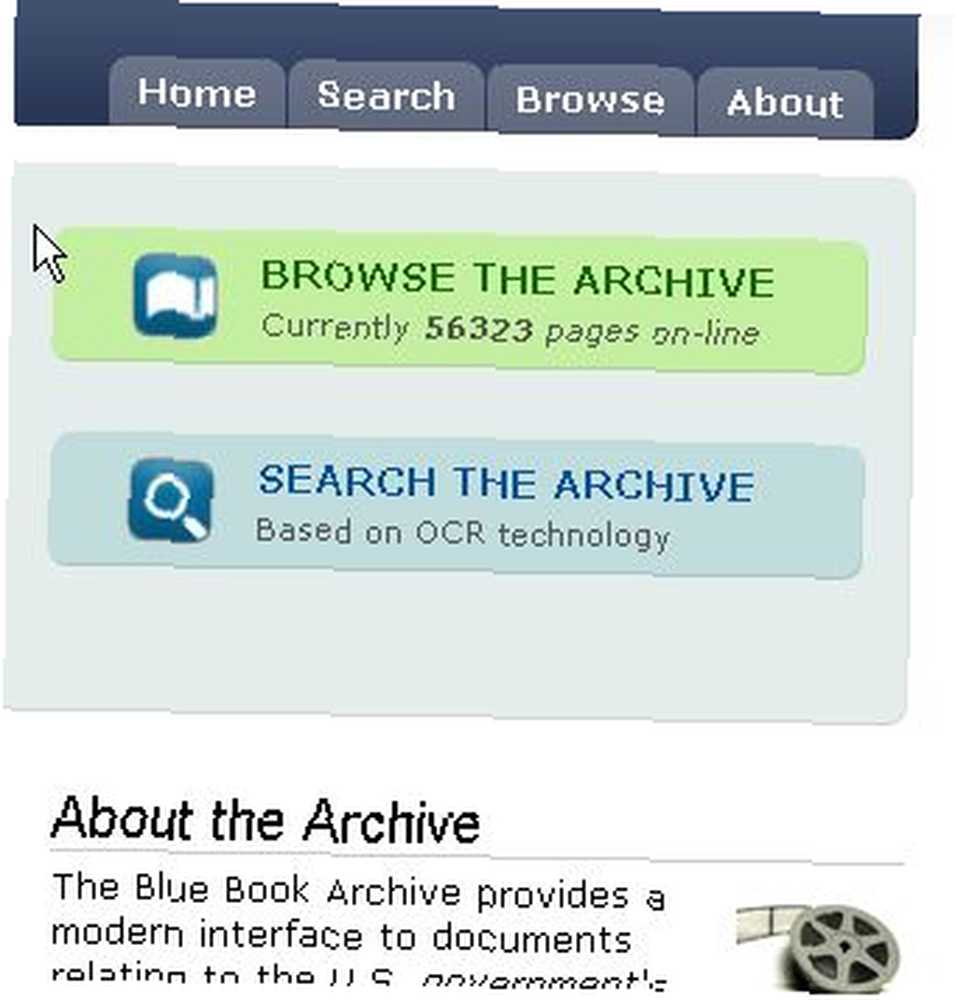The width and height of the screenshot is (955, 1000).
Task: Go to the Browse tab
Action: 590,100
